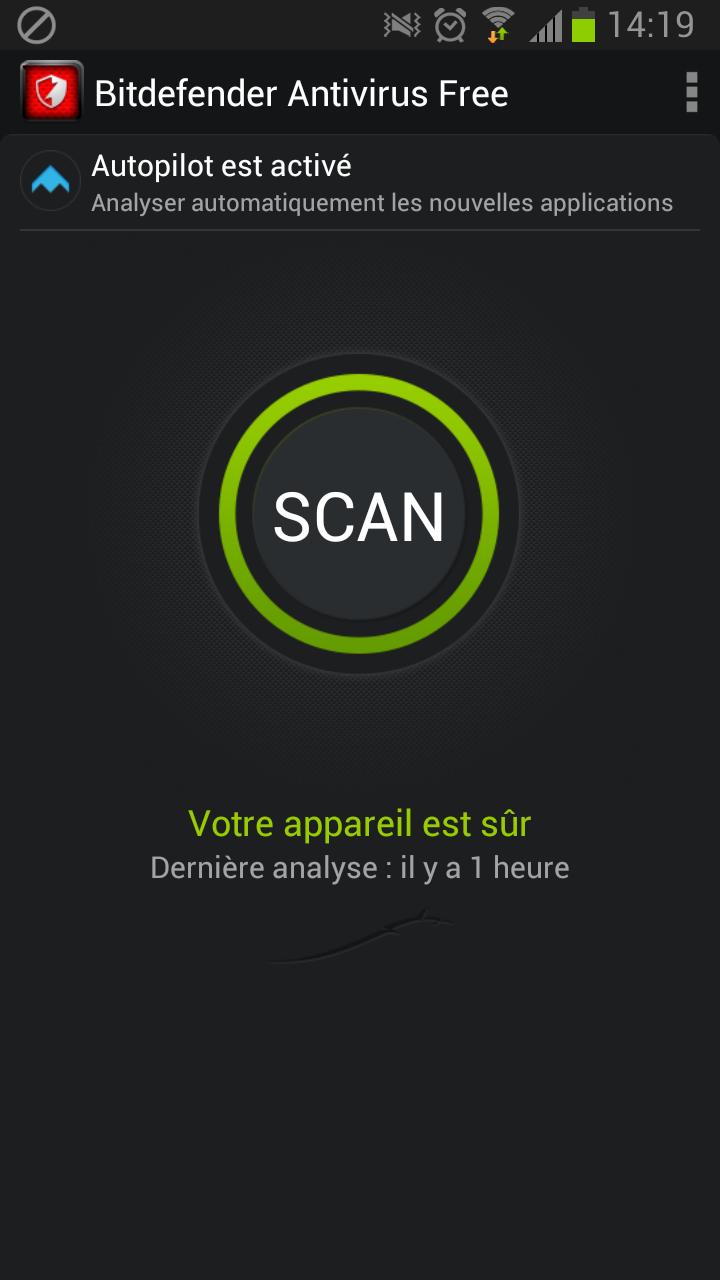Start a device scan with the SCAN button
The height and width of the screenshot is (1280, 720).
[x=359, y=515]
